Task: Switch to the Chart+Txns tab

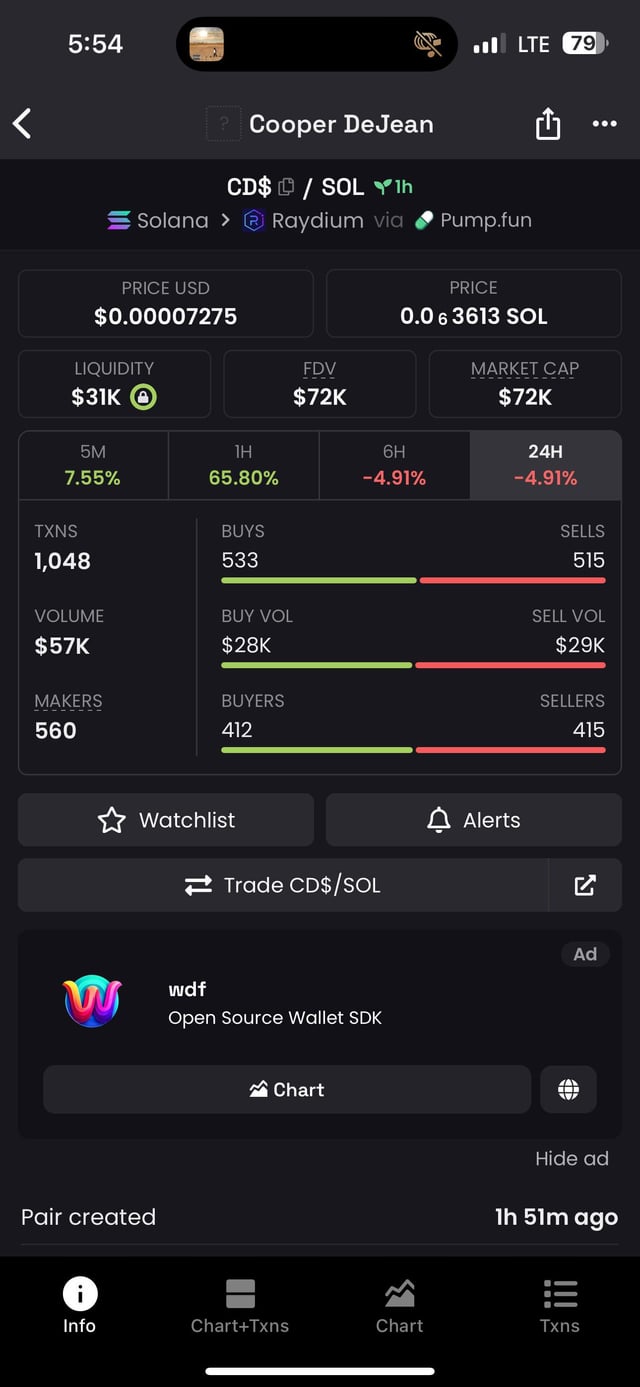Action: click(240, 1307)
